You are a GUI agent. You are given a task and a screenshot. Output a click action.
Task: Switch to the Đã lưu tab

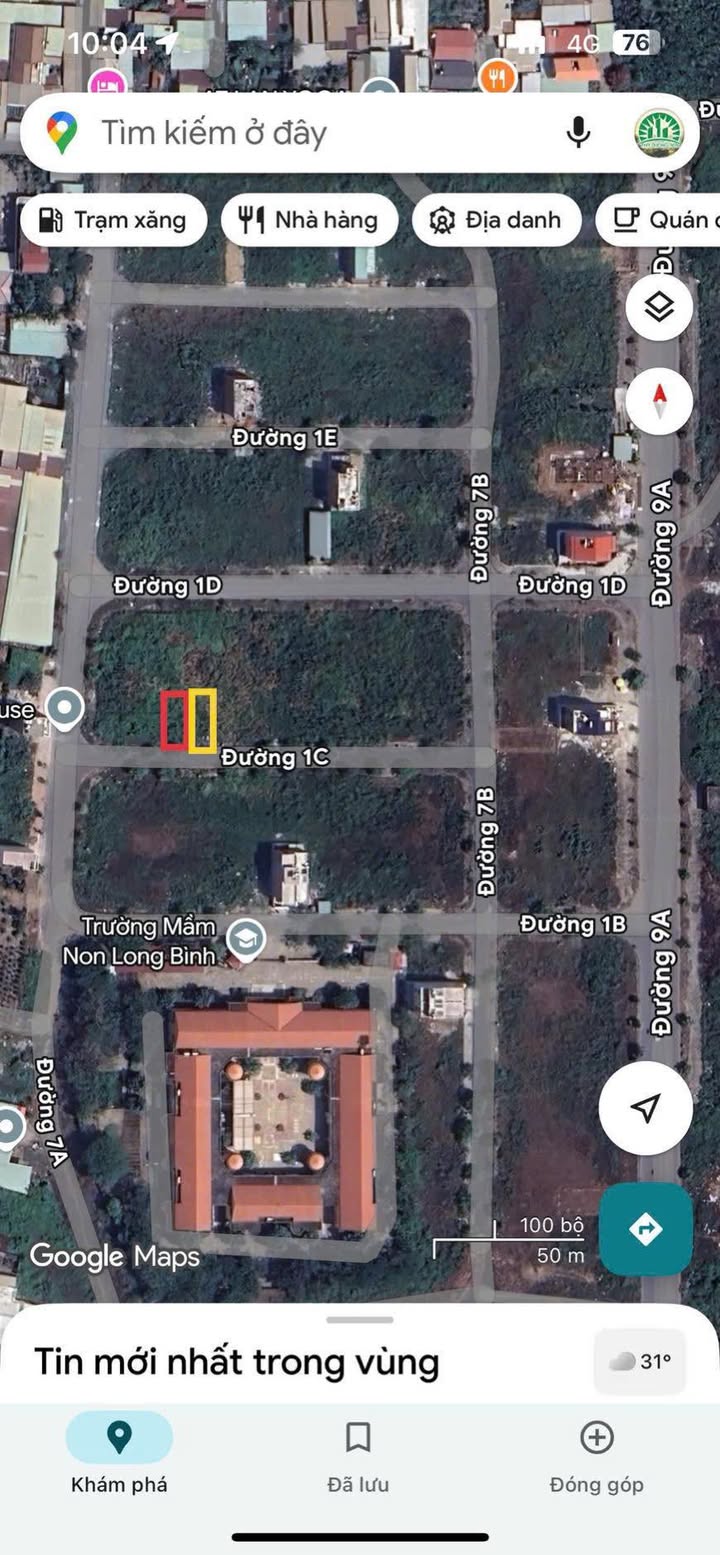coord(358,1454)
